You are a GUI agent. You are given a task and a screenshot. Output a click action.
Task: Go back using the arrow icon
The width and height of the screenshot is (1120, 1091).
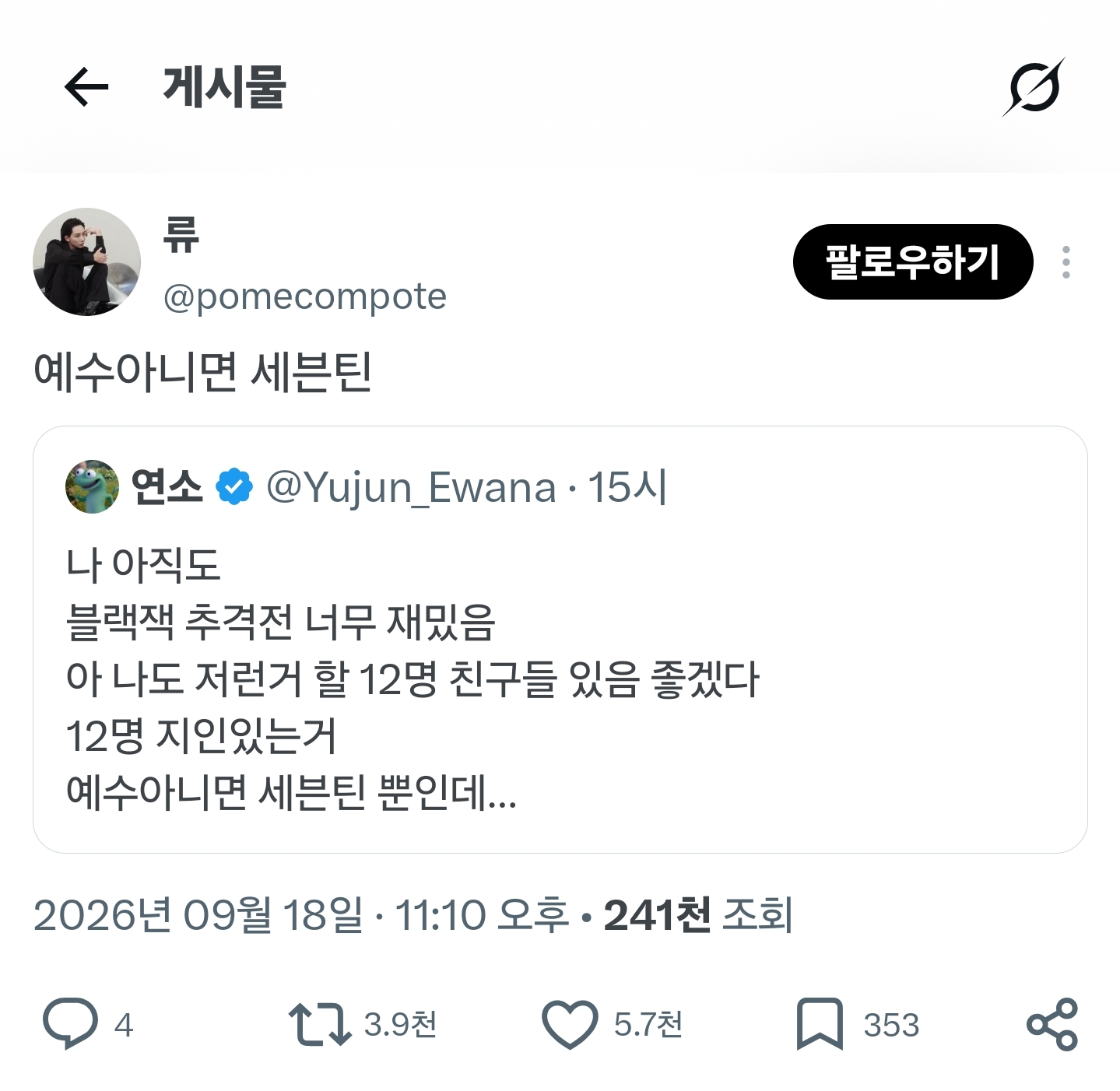click(x=86, y=86)
